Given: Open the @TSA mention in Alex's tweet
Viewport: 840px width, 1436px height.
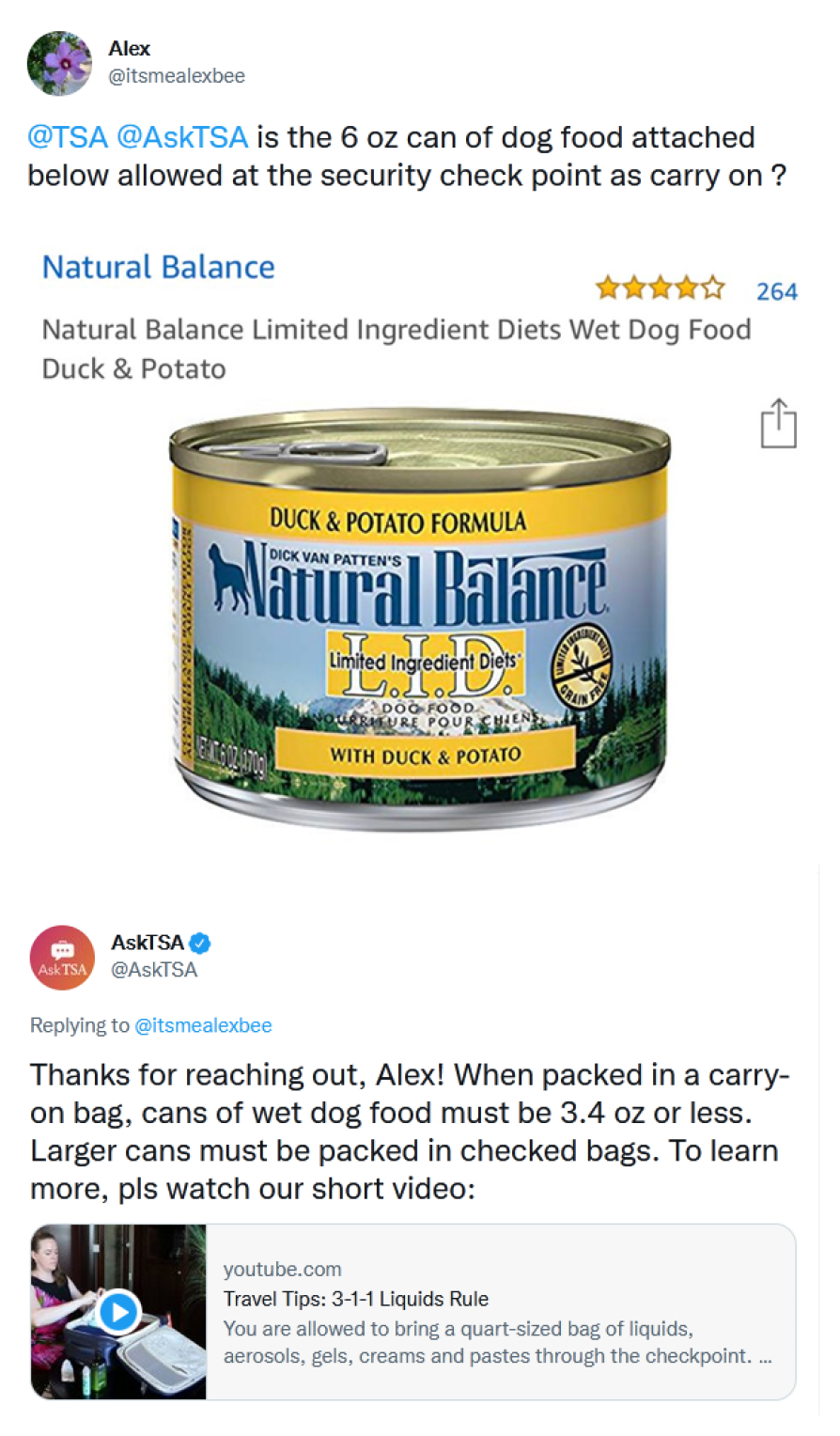Looking at the screenshot, I should pos(68,137).
